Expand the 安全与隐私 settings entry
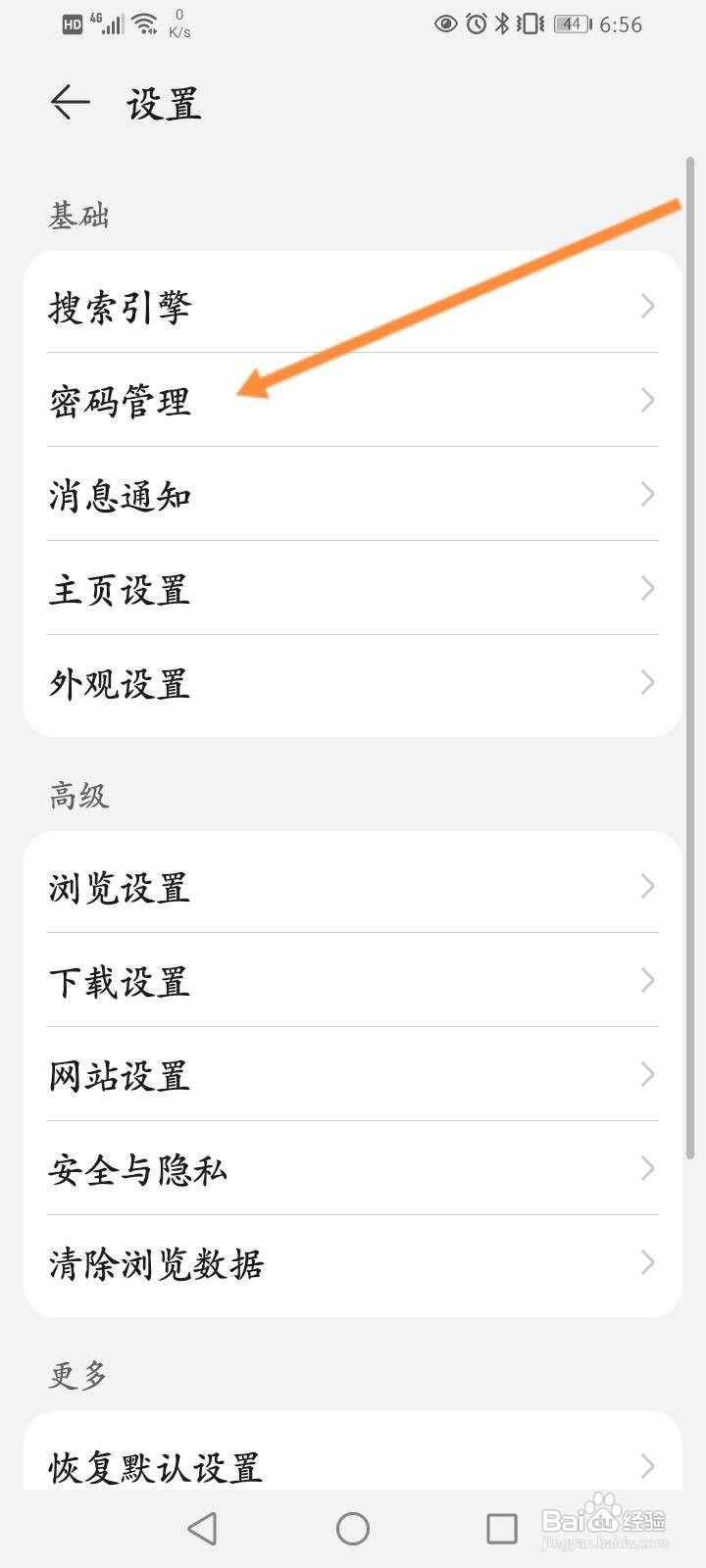Image resolution: width=706 pixels, height=1568 pixels. click(x=353, y=1170)
